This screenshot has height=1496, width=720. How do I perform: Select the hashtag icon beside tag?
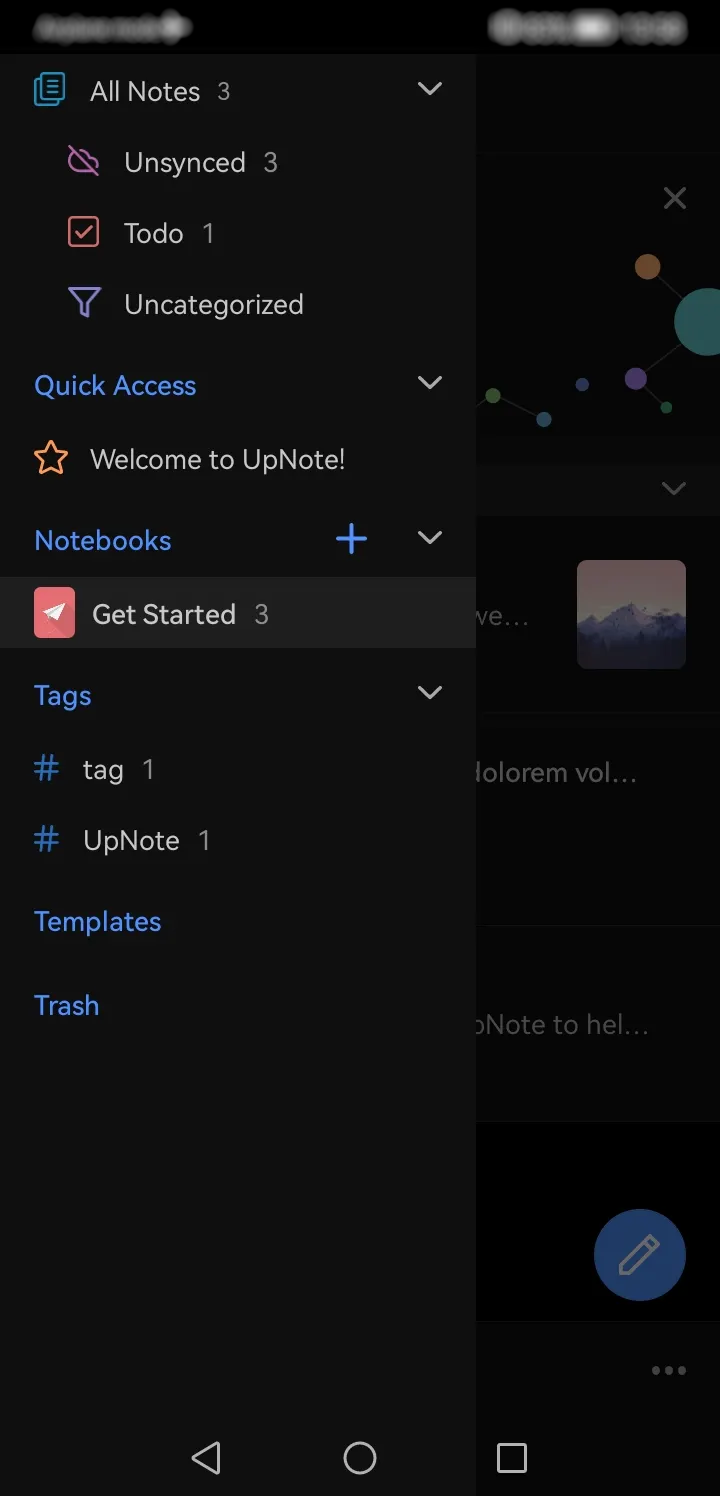coord(46,768)
